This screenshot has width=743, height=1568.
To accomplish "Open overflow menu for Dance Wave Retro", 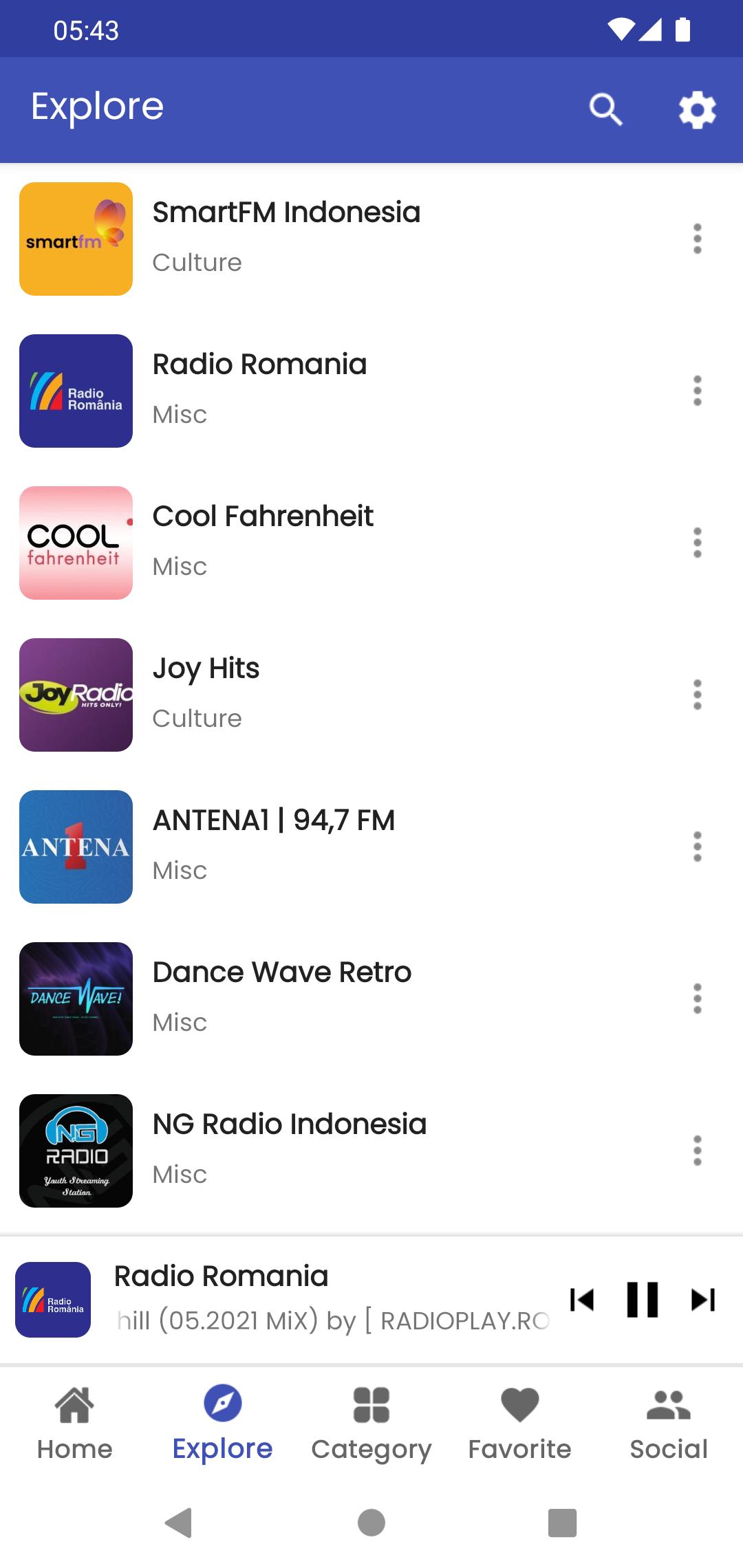I will [x=697, y=998].
